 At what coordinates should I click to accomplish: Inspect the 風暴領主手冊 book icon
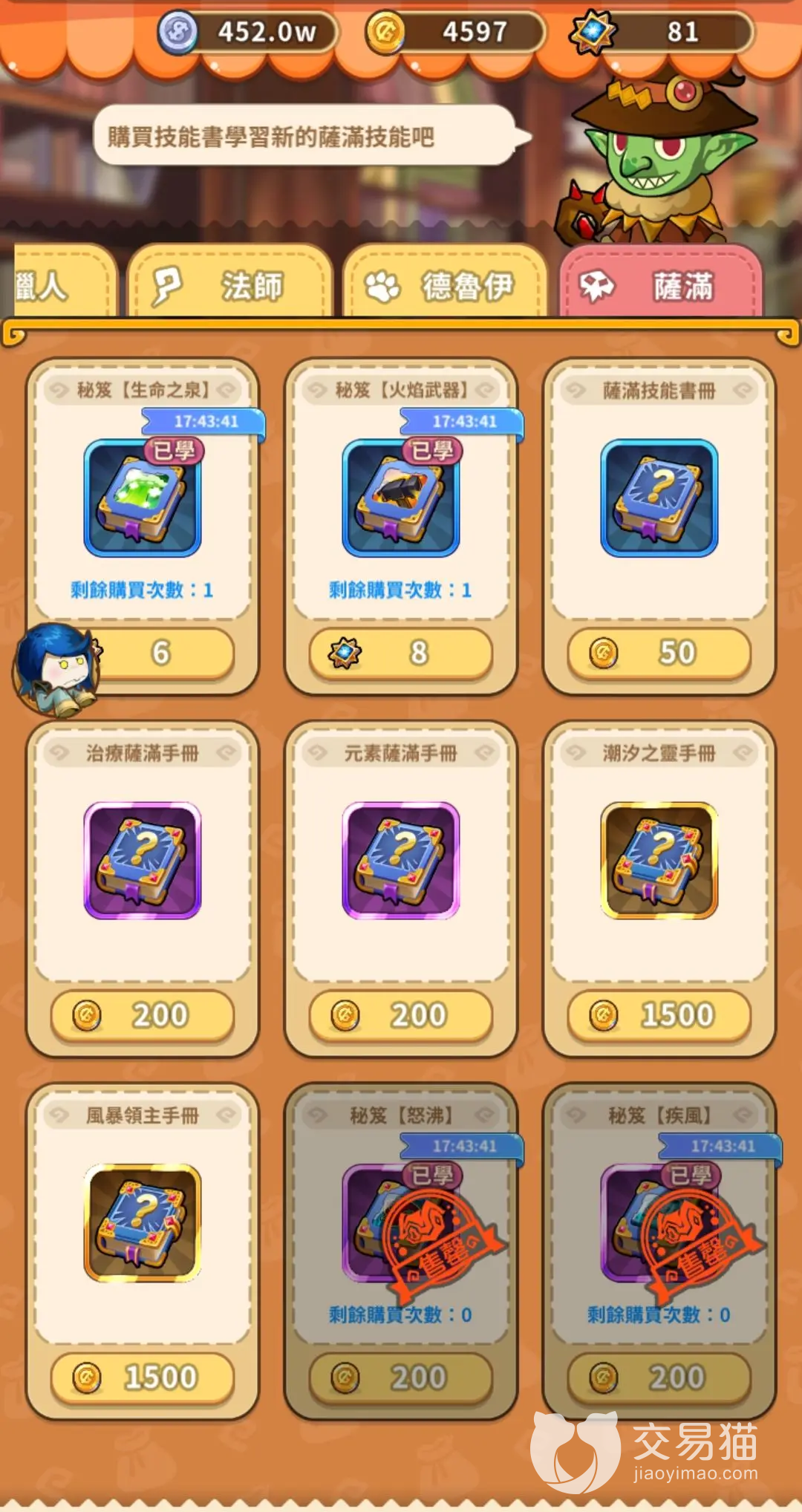pyautogui.click(x=143, y=1222)
